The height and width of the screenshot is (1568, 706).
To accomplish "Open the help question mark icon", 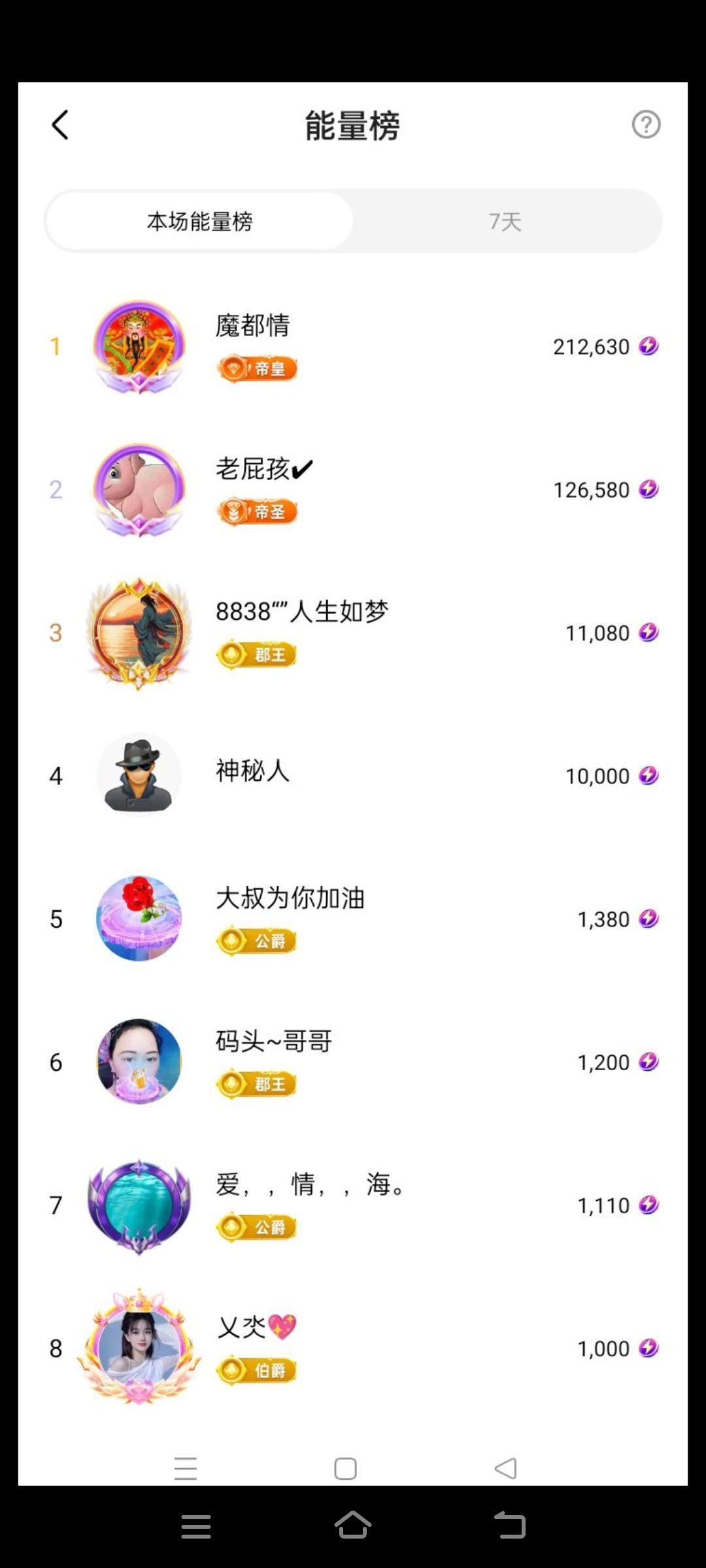I will [646, 125].
